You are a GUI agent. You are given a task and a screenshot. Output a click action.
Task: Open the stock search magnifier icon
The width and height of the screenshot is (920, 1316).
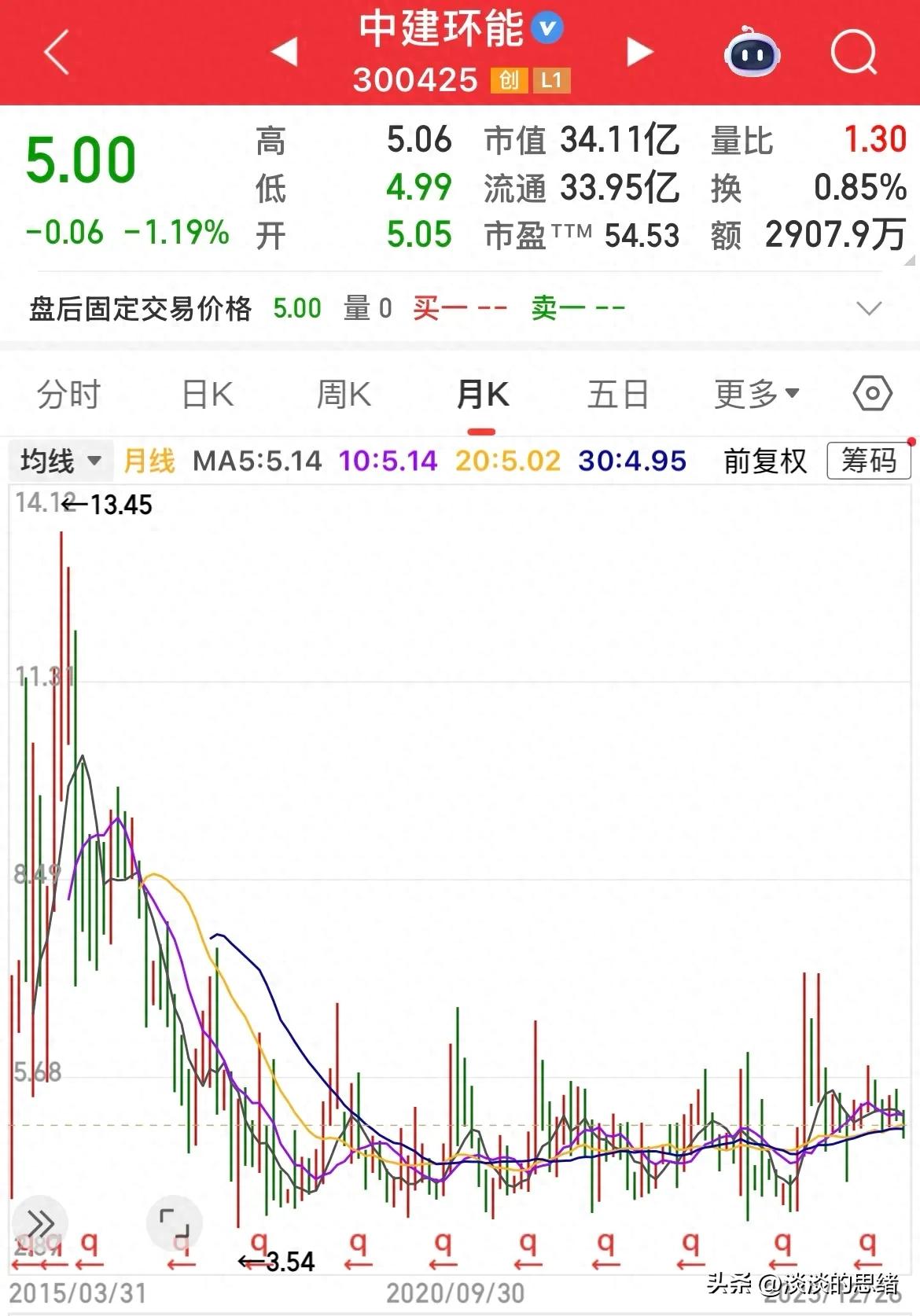point(854,53)
